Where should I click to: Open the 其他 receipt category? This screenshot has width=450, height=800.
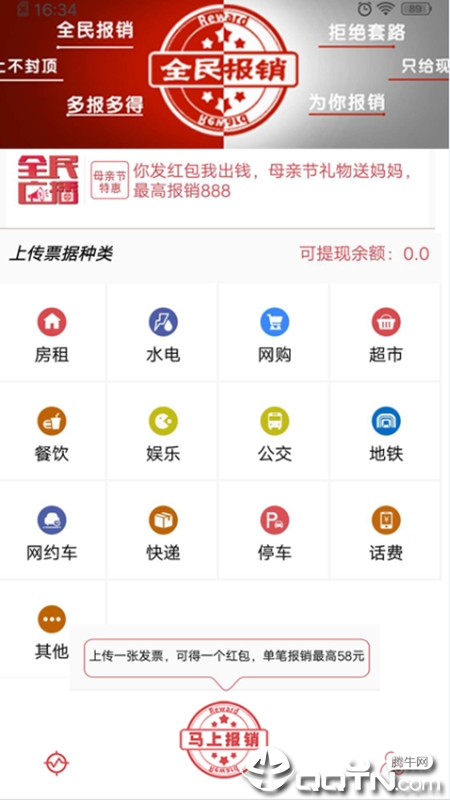[52, 630]
